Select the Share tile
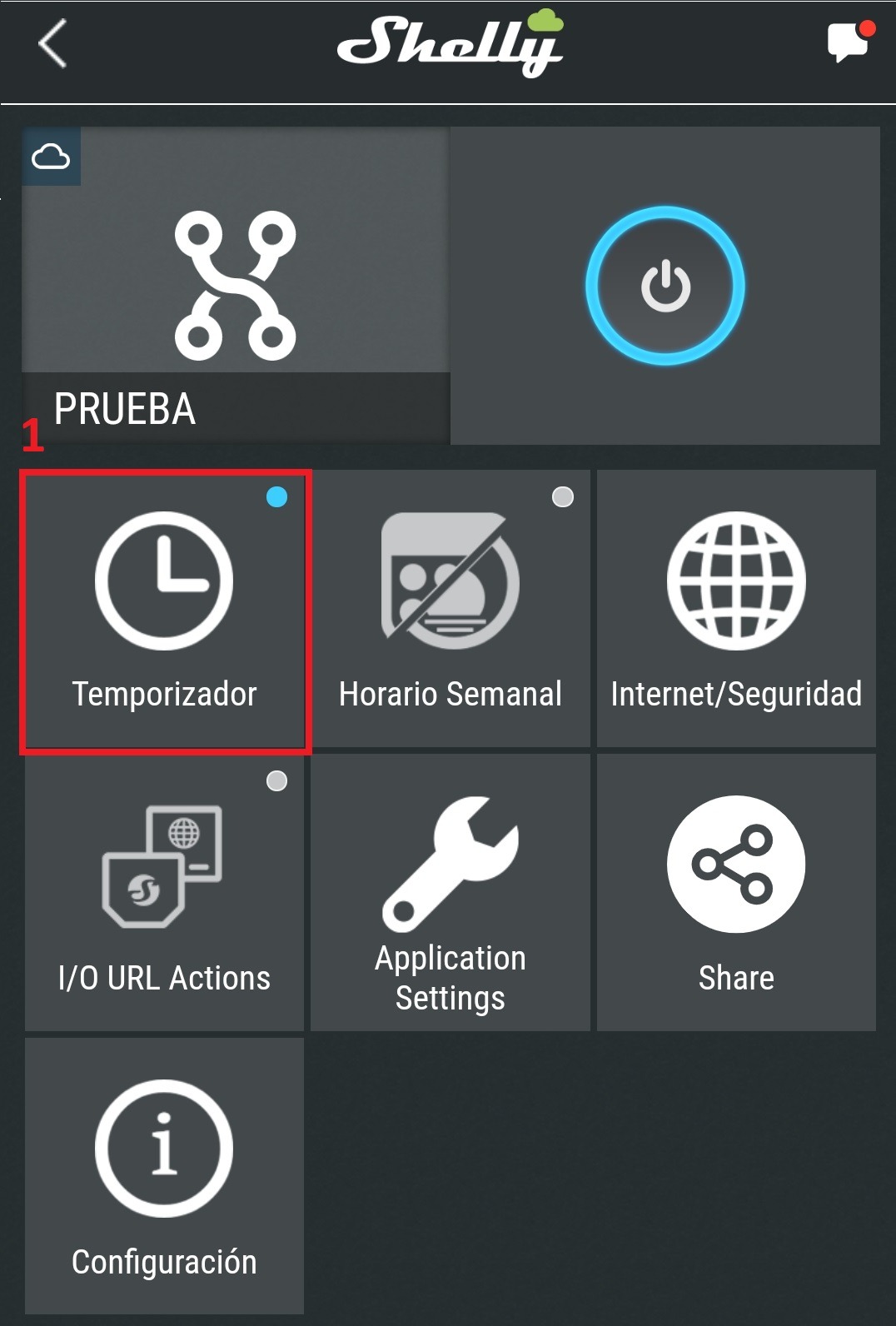896x1326 pixels. [736, 893]
